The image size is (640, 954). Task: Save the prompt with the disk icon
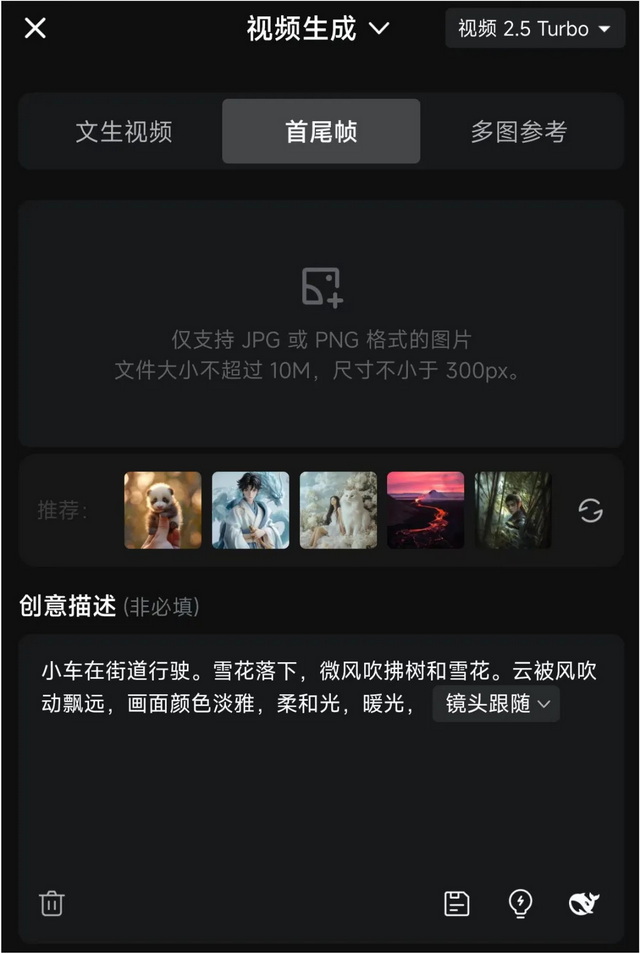[x=456, y=904]
